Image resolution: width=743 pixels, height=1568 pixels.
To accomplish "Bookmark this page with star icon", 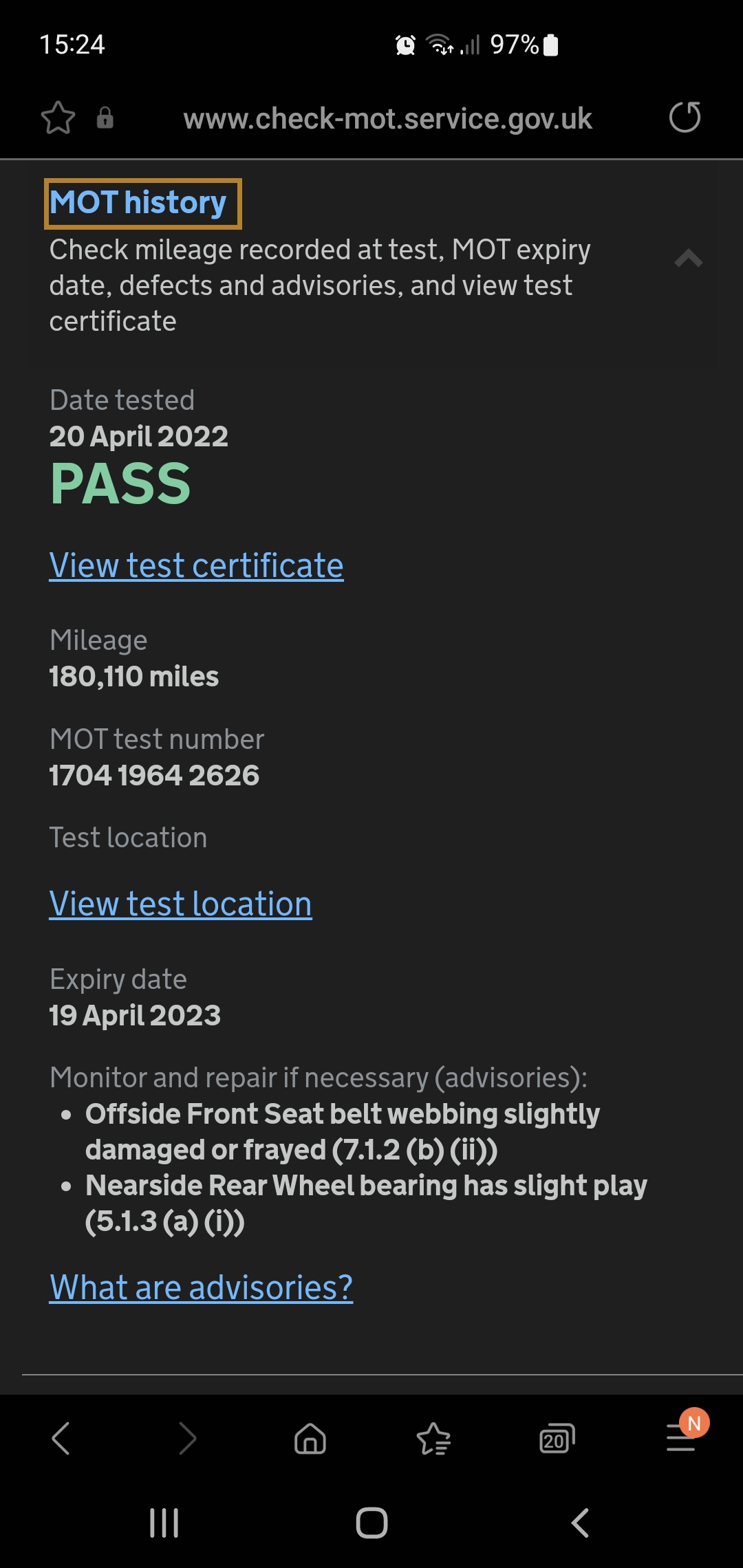I will tap(58, 118).
